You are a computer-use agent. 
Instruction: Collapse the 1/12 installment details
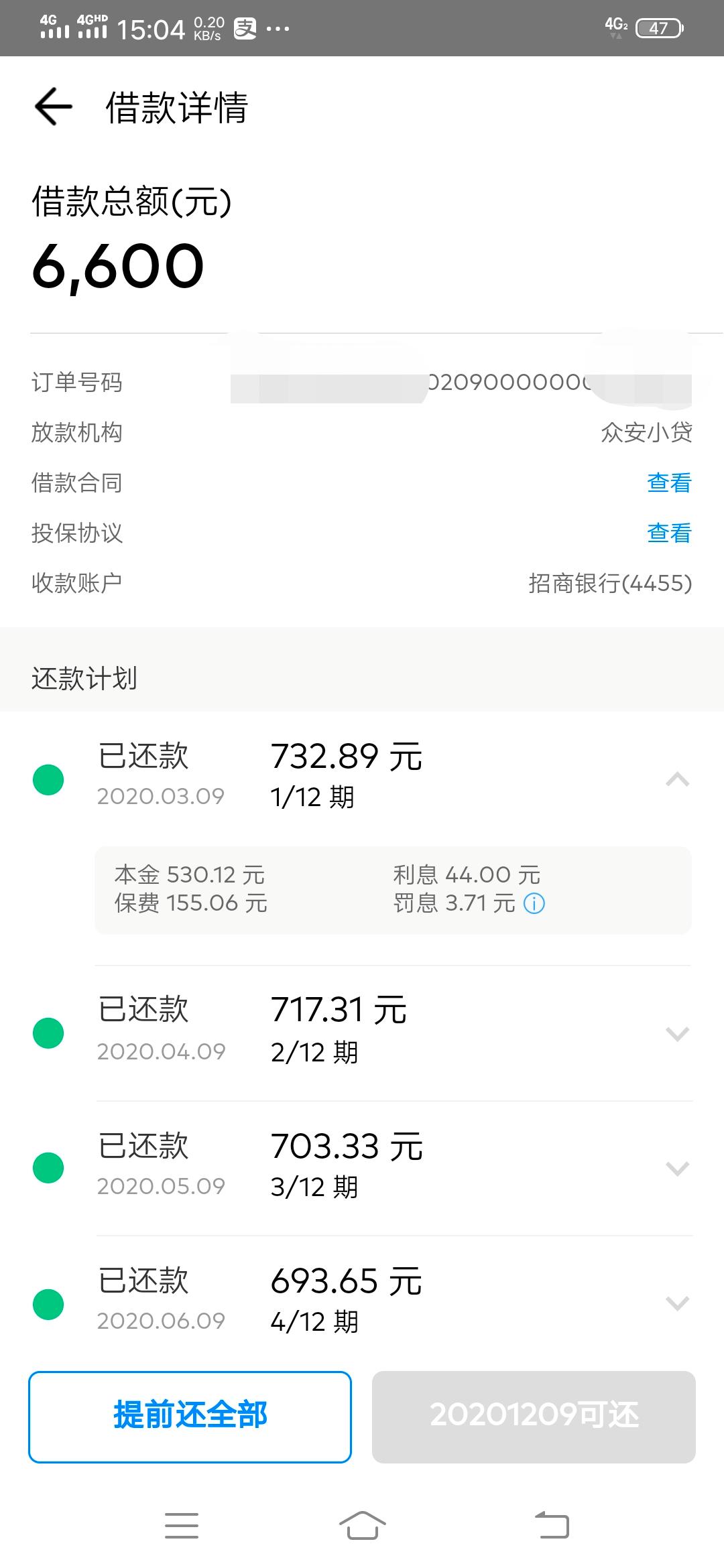[x=678, y=781]
